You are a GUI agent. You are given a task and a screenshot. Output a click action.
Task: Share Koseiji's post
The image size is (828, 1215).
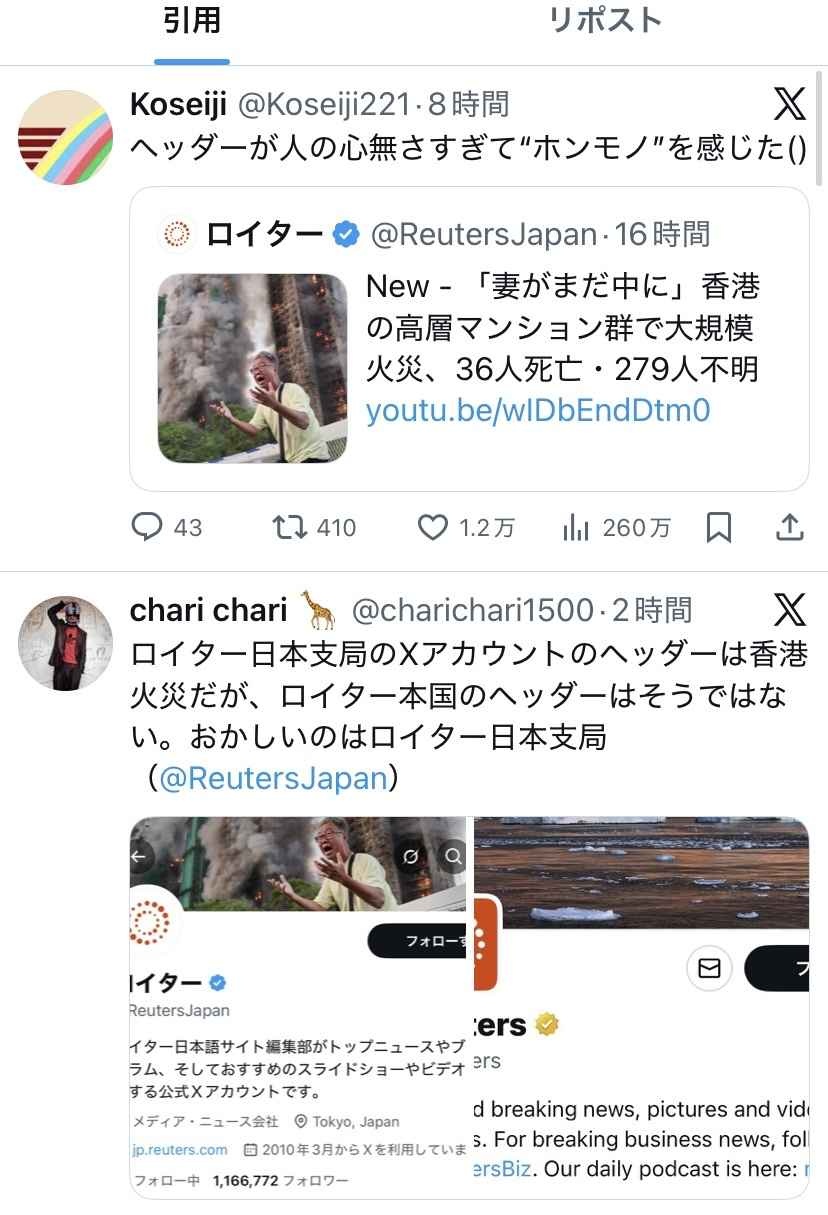(790, 527)
